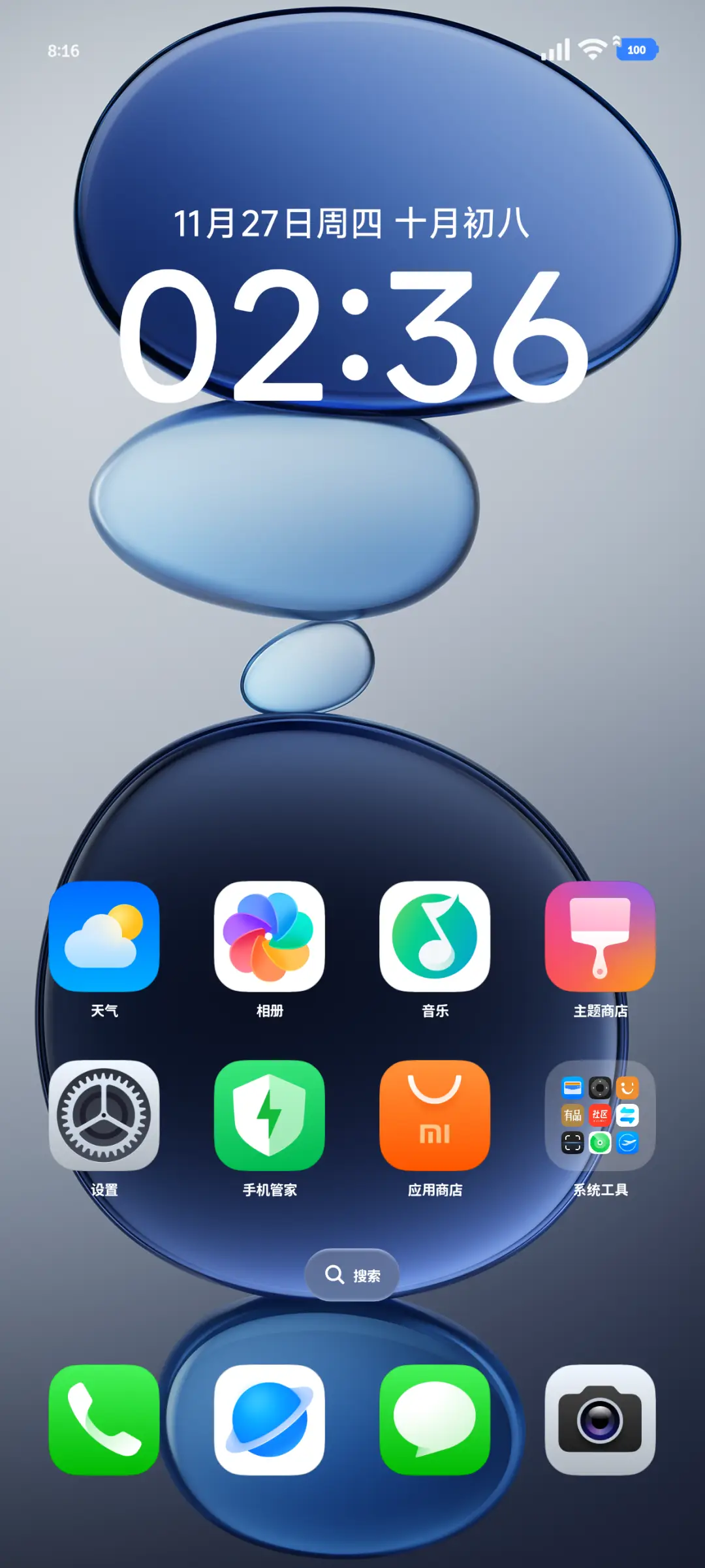Open the messages app in the dock
The image size is (705, 1568).
[435, 1419]
